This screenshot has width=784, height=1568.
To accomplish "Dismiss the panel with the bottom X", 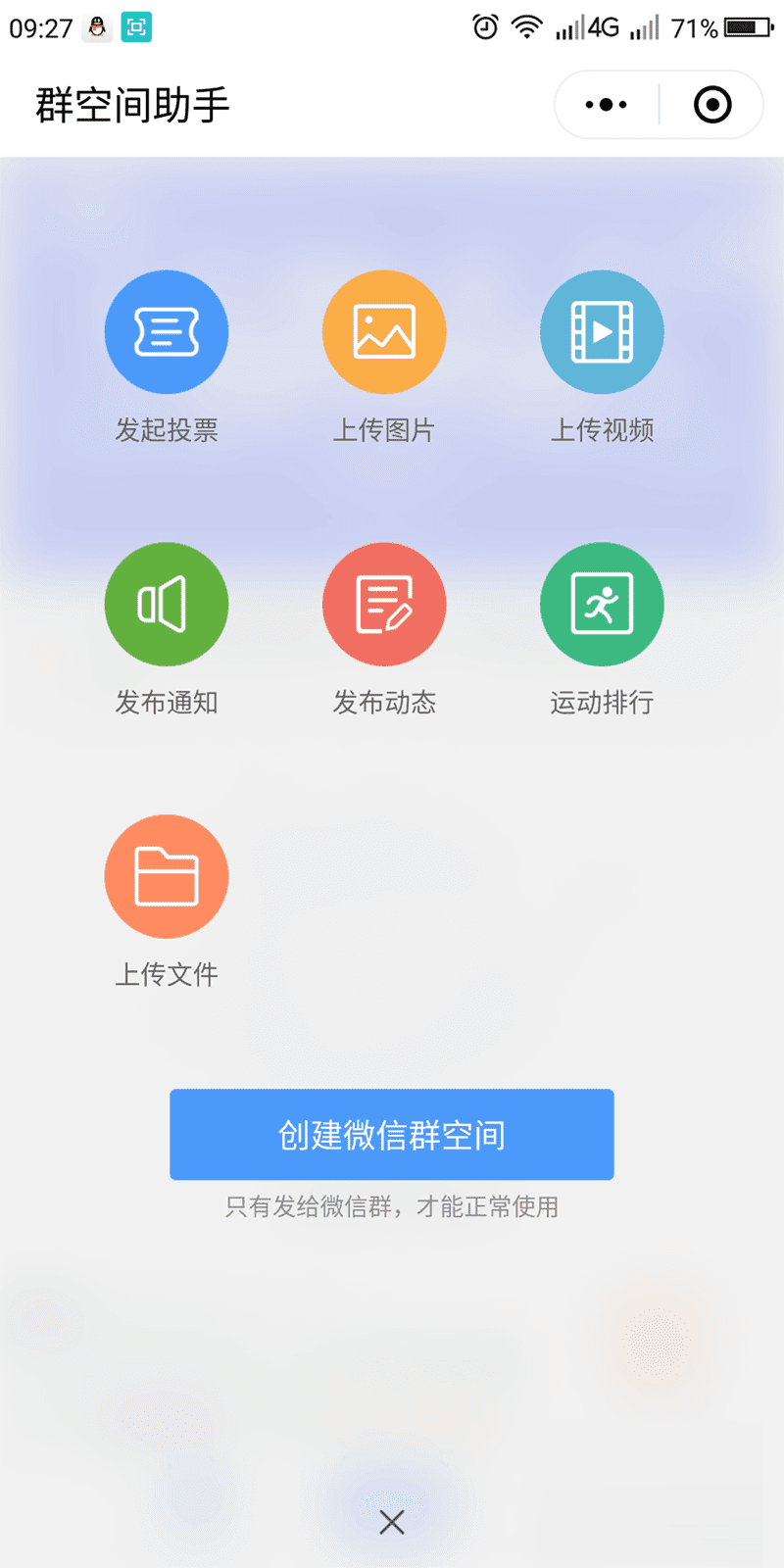I will click(392, 1522).
